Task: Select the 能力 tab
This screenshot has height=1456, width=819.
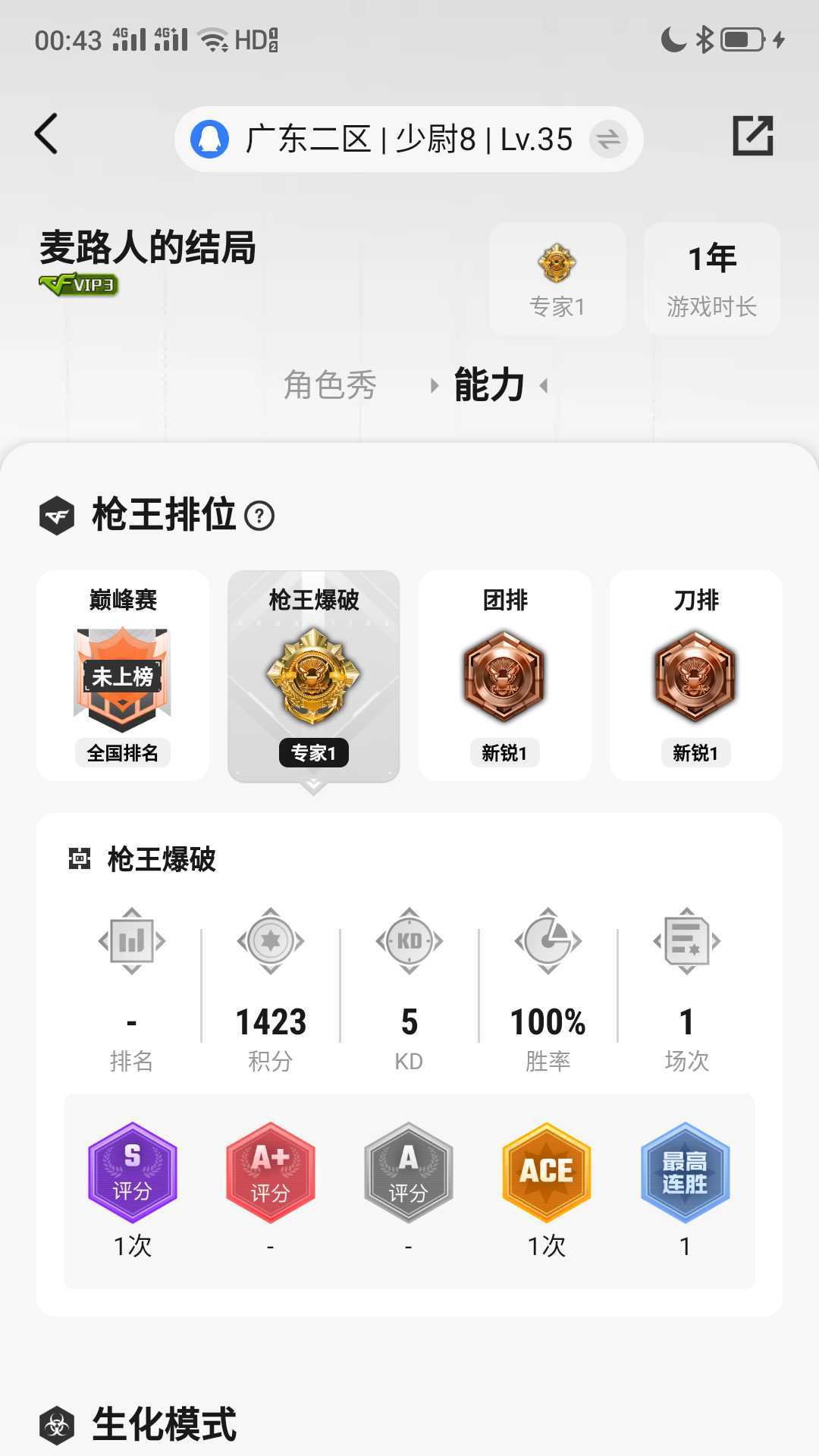Action: pyautogui.click(x=489, y=385)
